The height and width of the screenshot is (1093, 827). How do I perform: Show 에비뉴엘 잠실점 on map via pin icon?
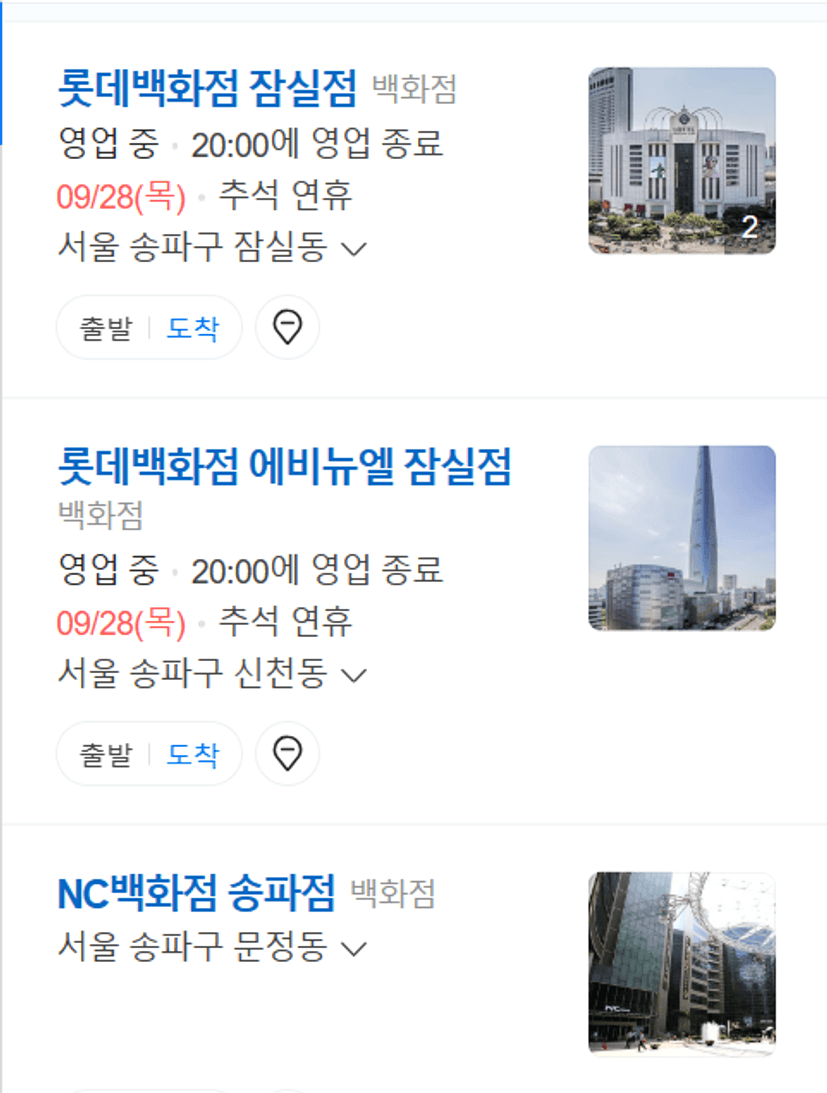(x=288, y=754)
